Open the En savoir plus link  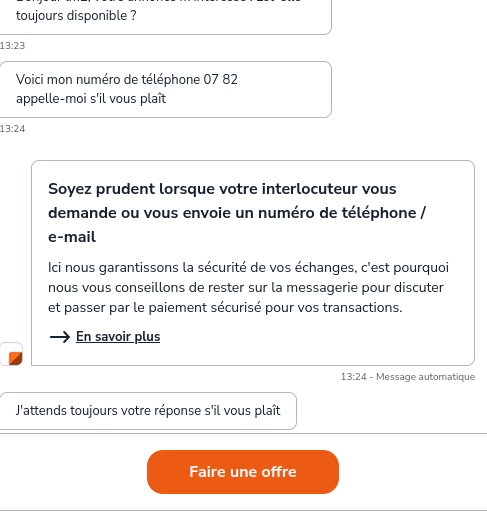tap(118, 337)
